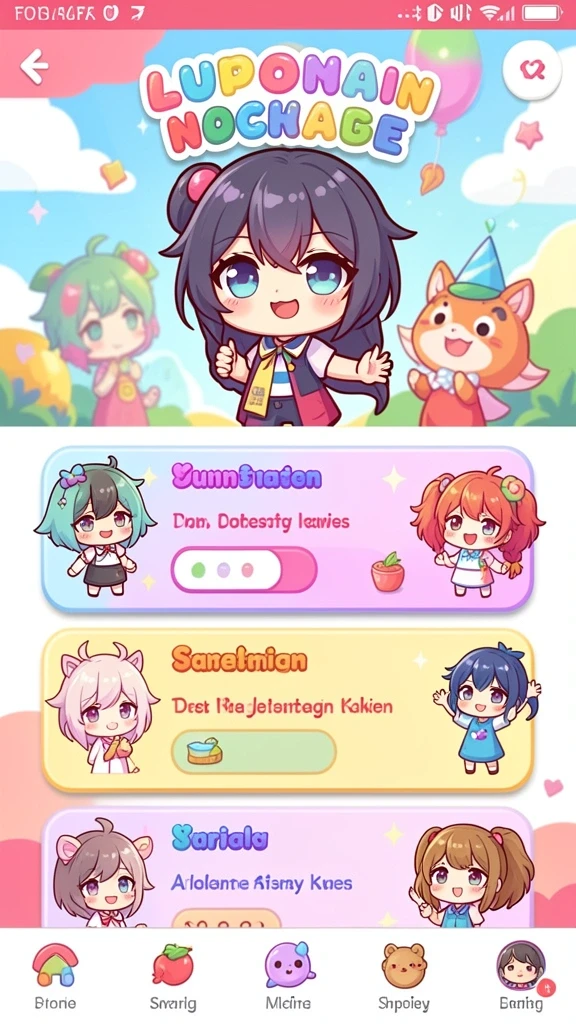This screenshot has height=1024, width=576.
Task: Toggle the pink switch with three dots
Action: 244,569
